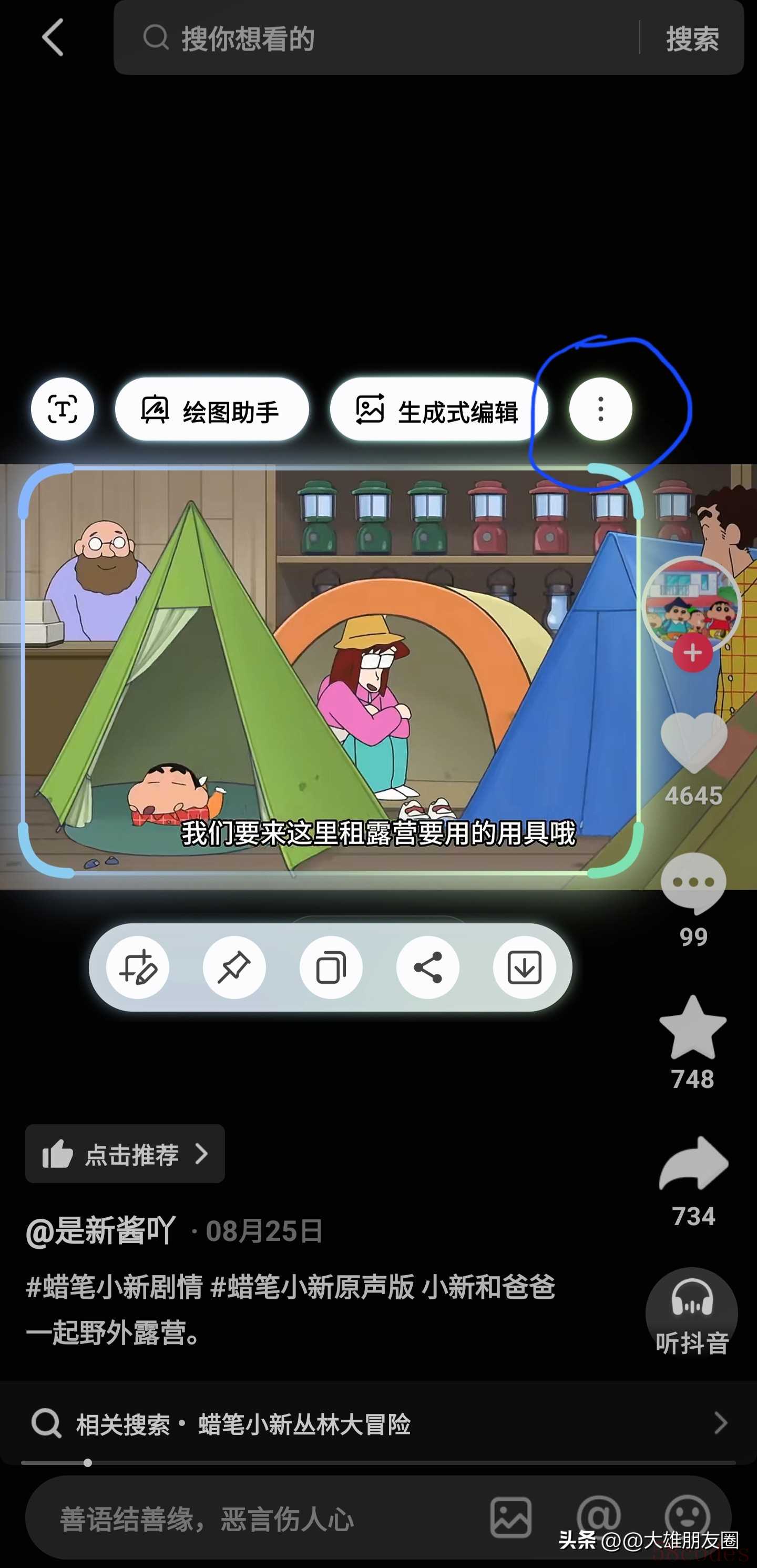The height and width of the screenshot is (1568, 757).
Task: Extract text with the T scan icon
Action: [x=63, y=409]
